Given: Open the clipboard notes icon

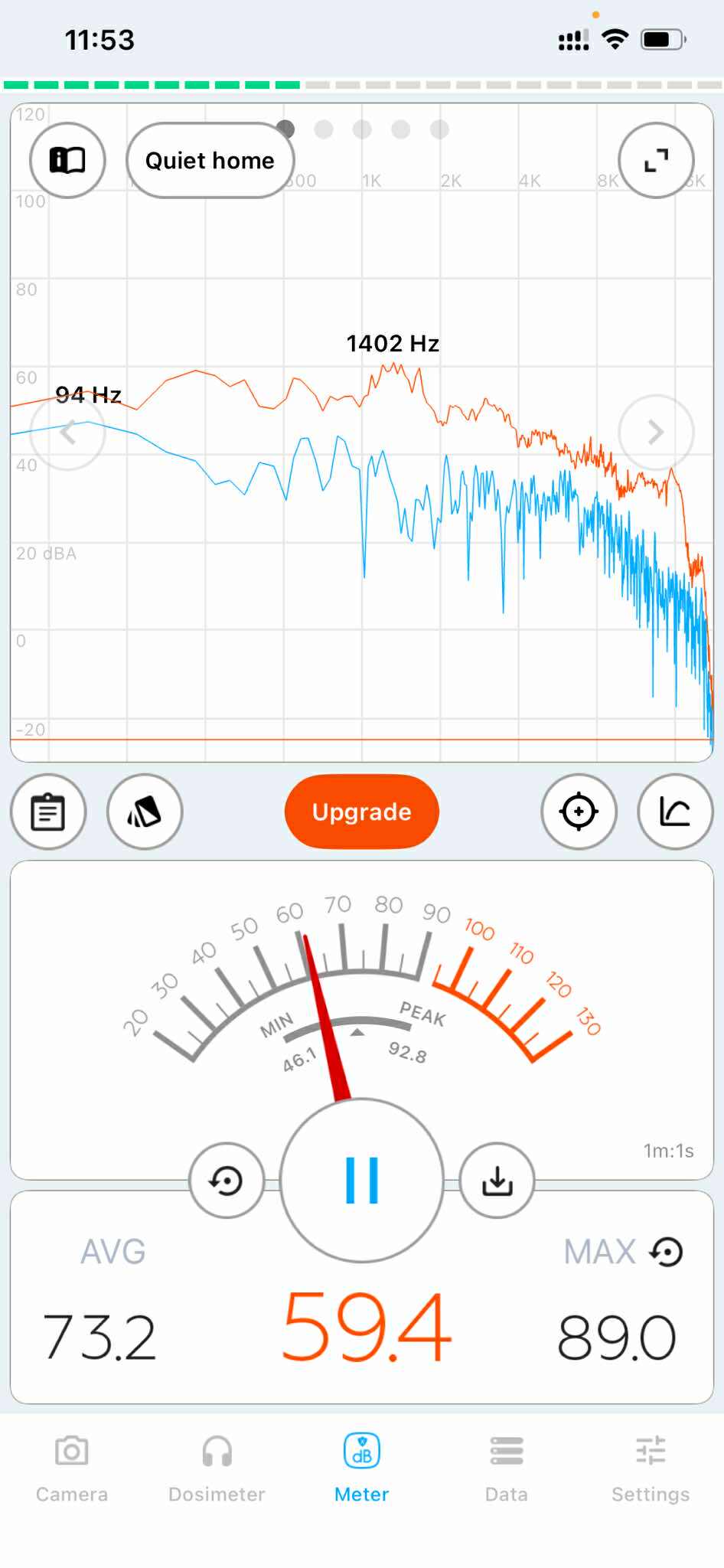Looking at the screenshot, I should (48, 812).
